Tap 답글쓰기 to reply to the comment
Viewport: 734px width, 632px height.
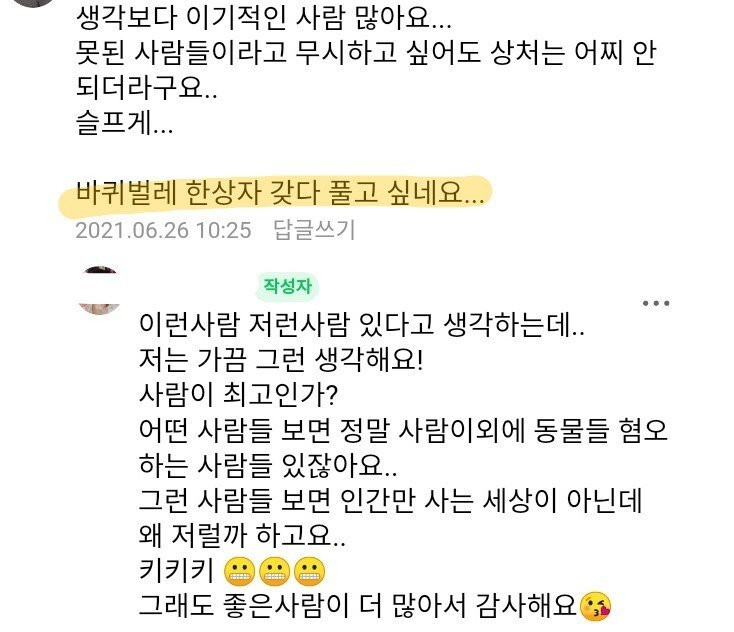click(x=314, y=230)
